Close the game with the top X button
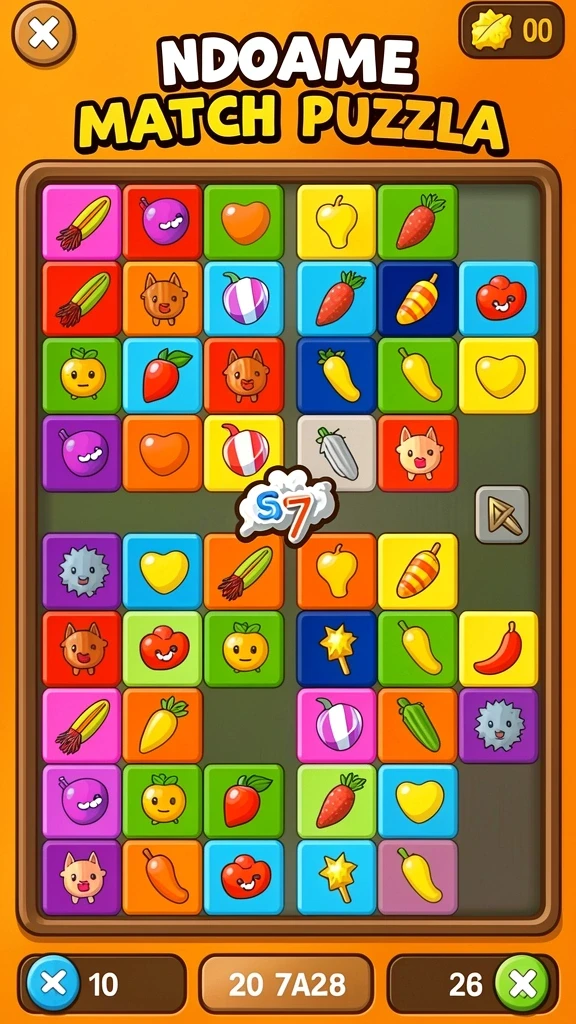Viewport: 576px width, 1024px height. coord(44,33)
